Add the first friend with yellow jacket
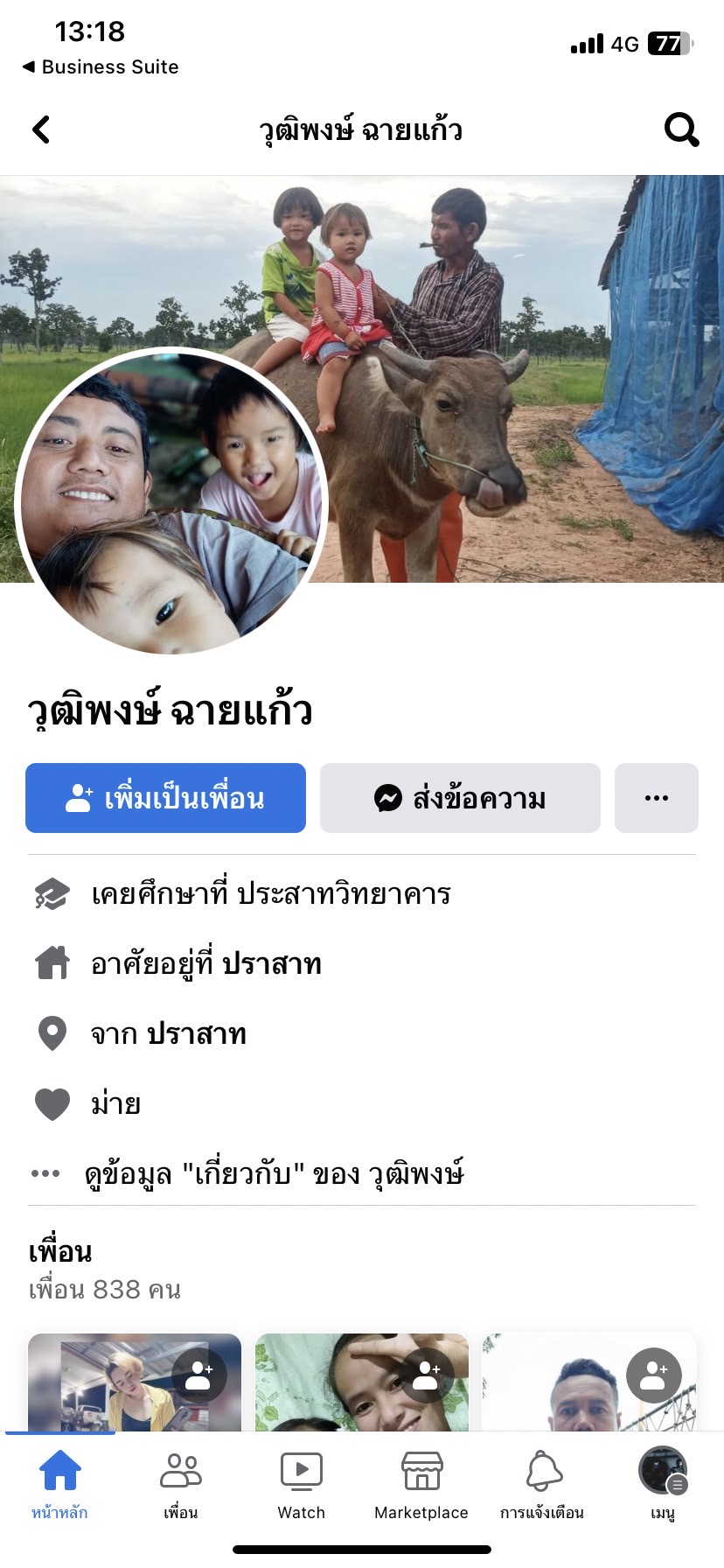This screenshot has height=1568, width=724. point(199,1375)
